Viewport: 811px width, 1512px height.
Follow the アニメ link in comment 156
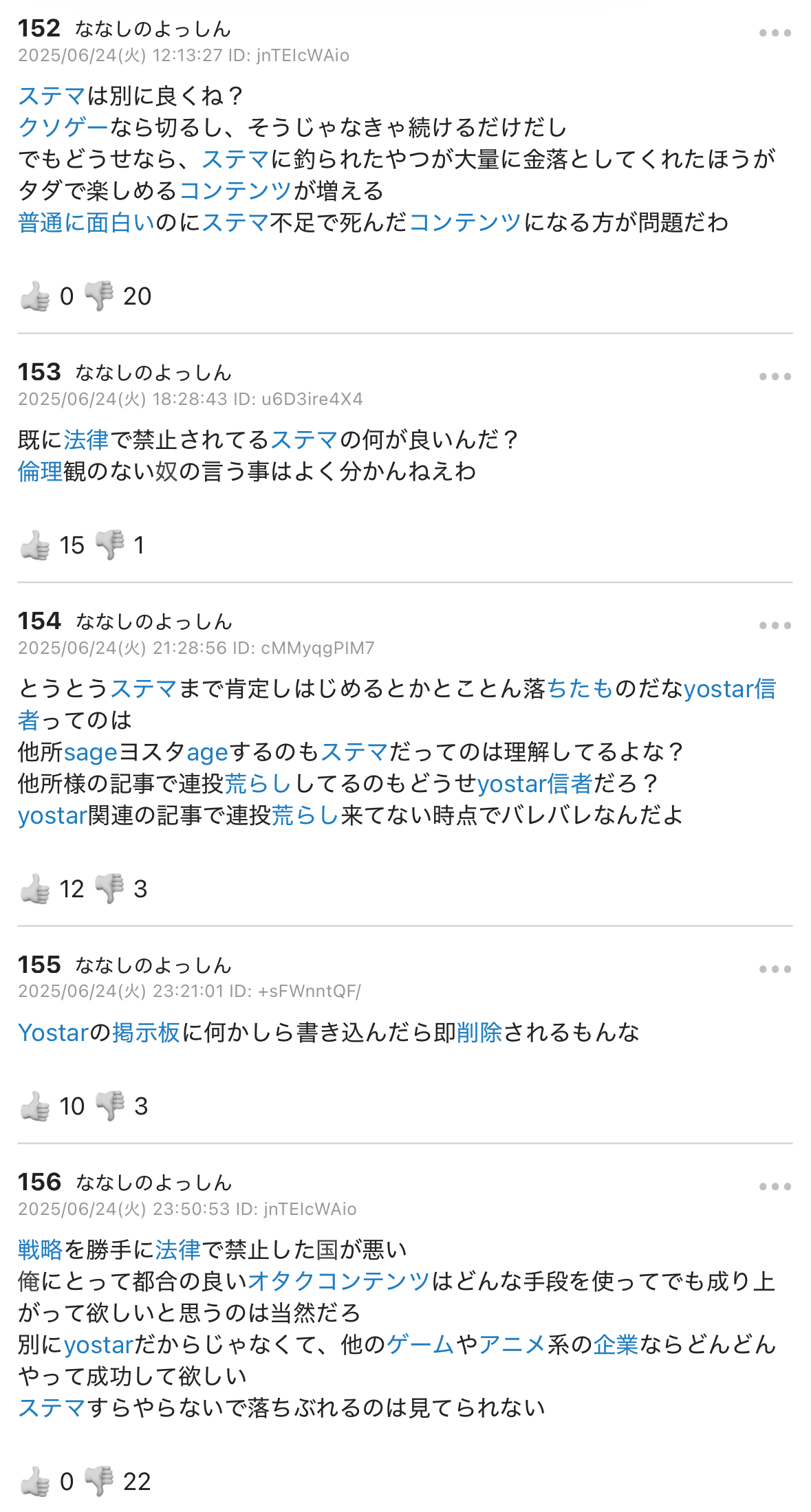[512, 1345]
